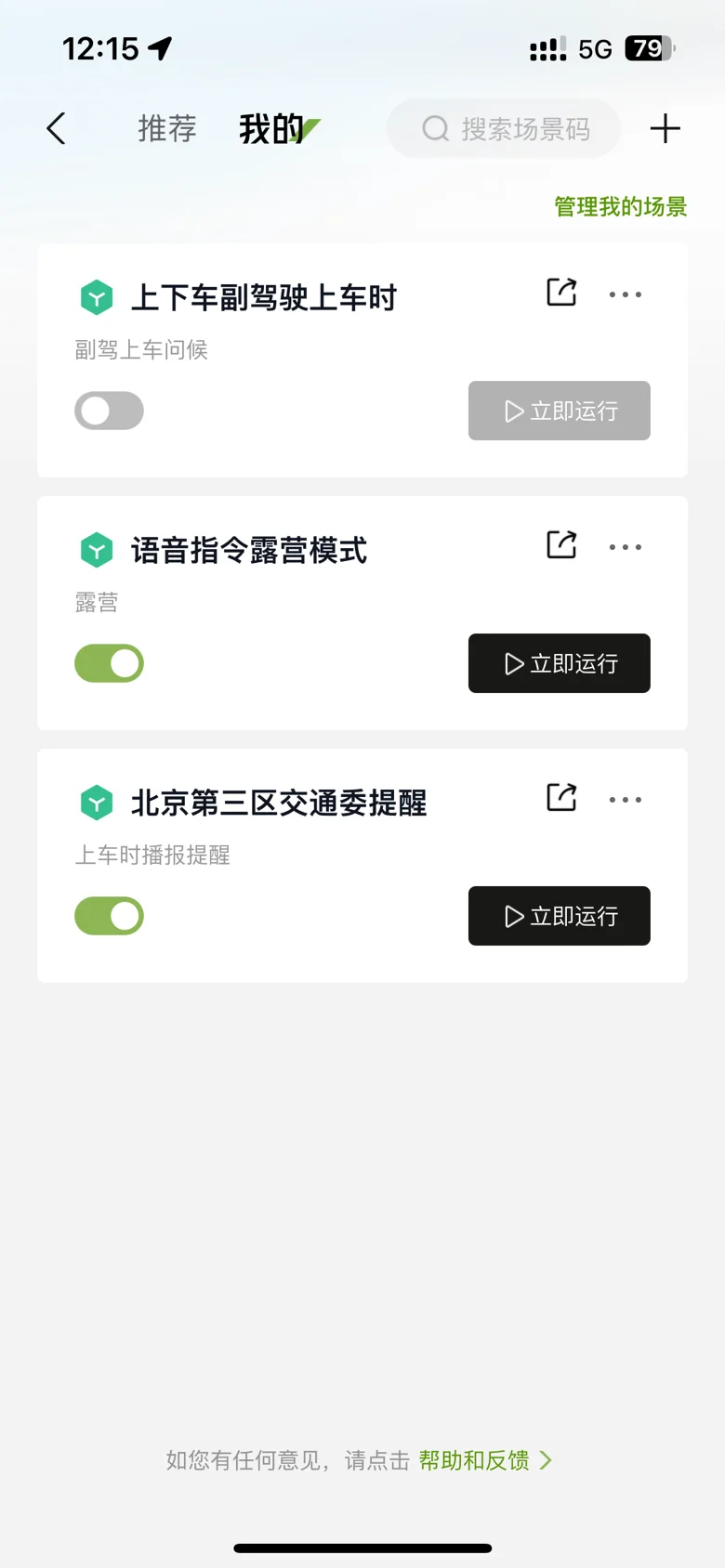Disable the 语音指令露营模式 switch
This screenshot has width=725, height=1568.
109,663
